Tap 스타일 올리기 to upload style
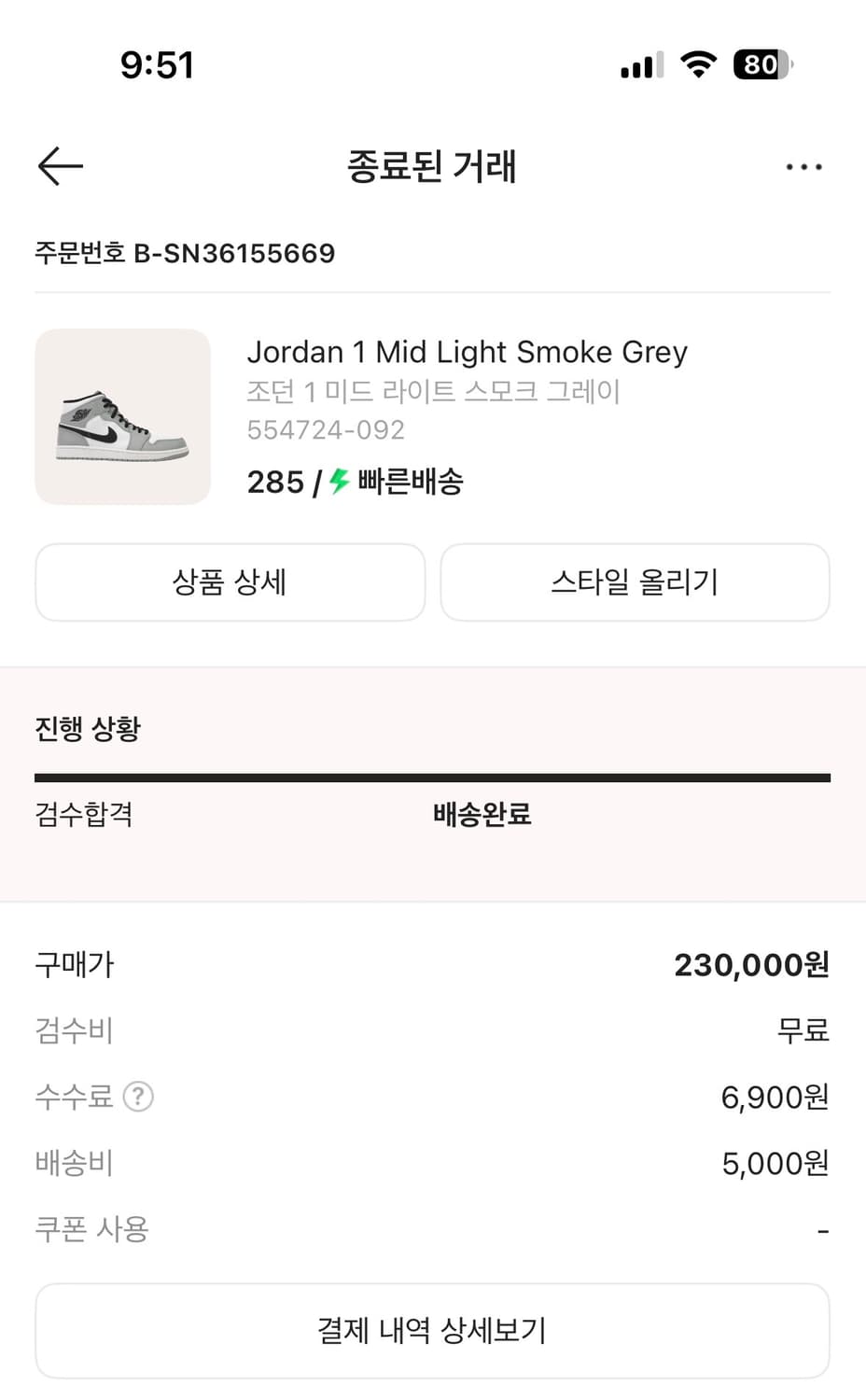 coord(635,582)
